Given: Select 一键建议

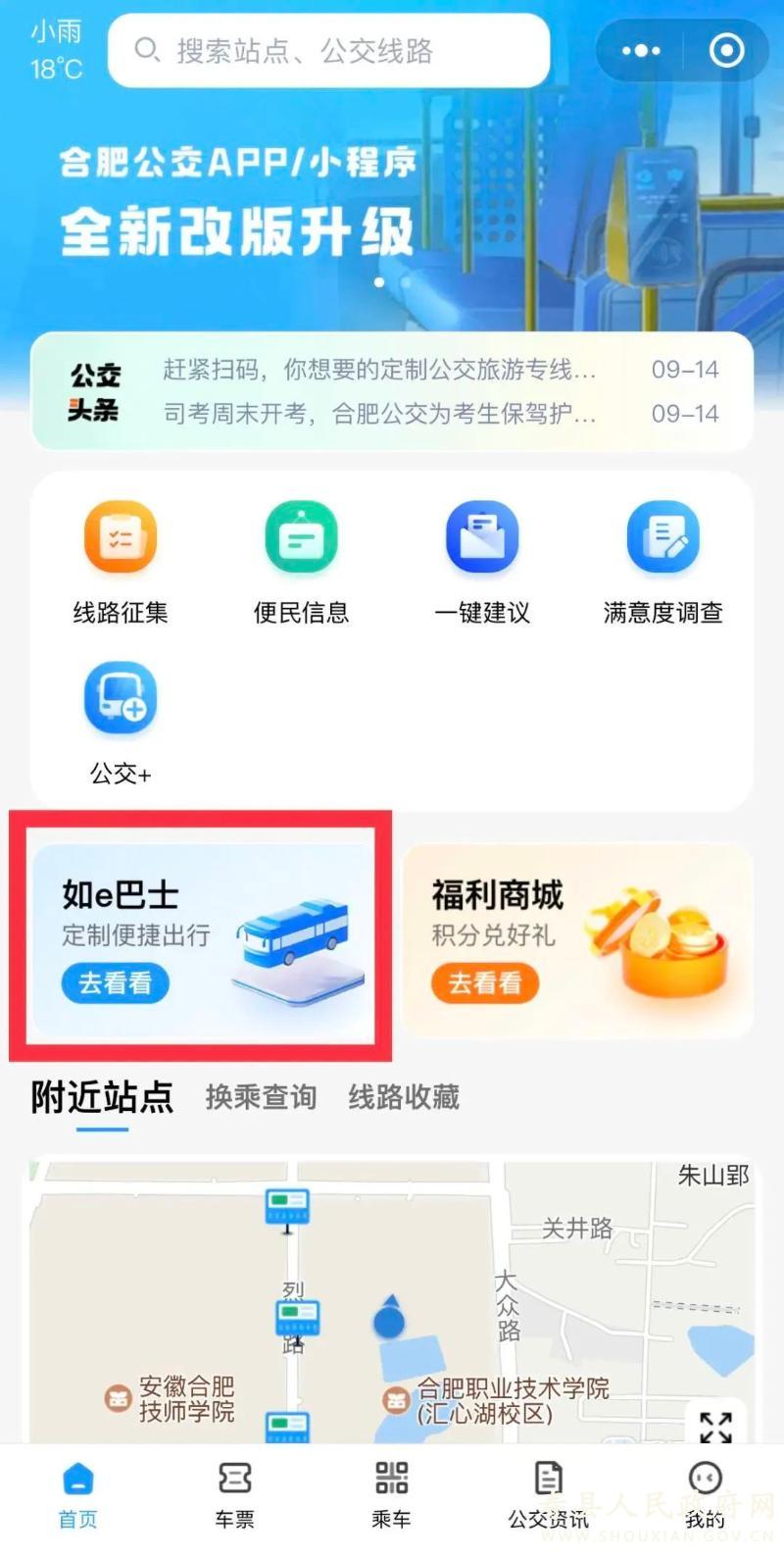Looking at the screenshot, I should tap(482, 561).
